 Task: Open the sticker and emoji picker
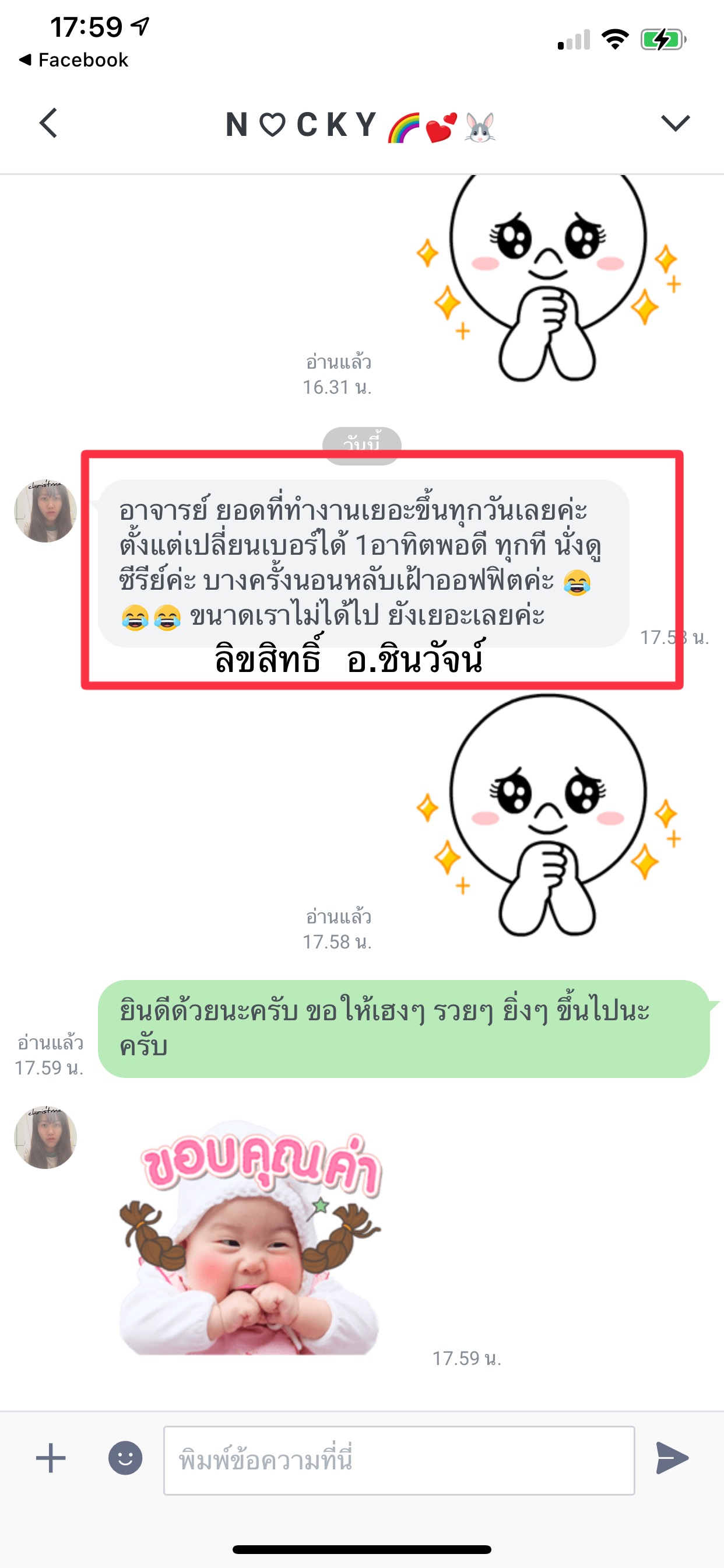(x=125, y=1458)
